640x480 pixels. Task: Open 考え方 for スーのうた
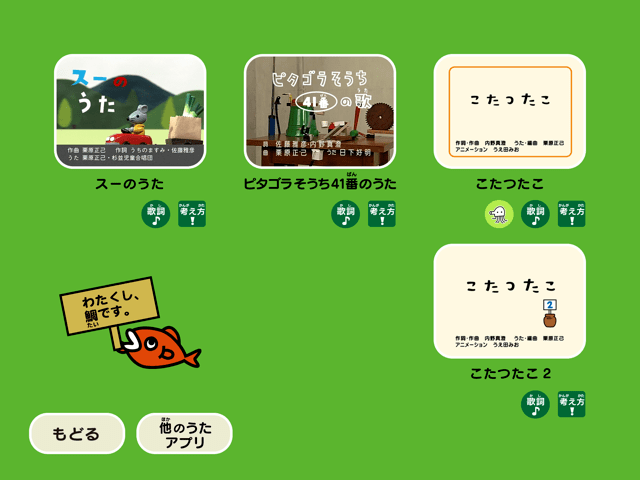tap(192, 214)
